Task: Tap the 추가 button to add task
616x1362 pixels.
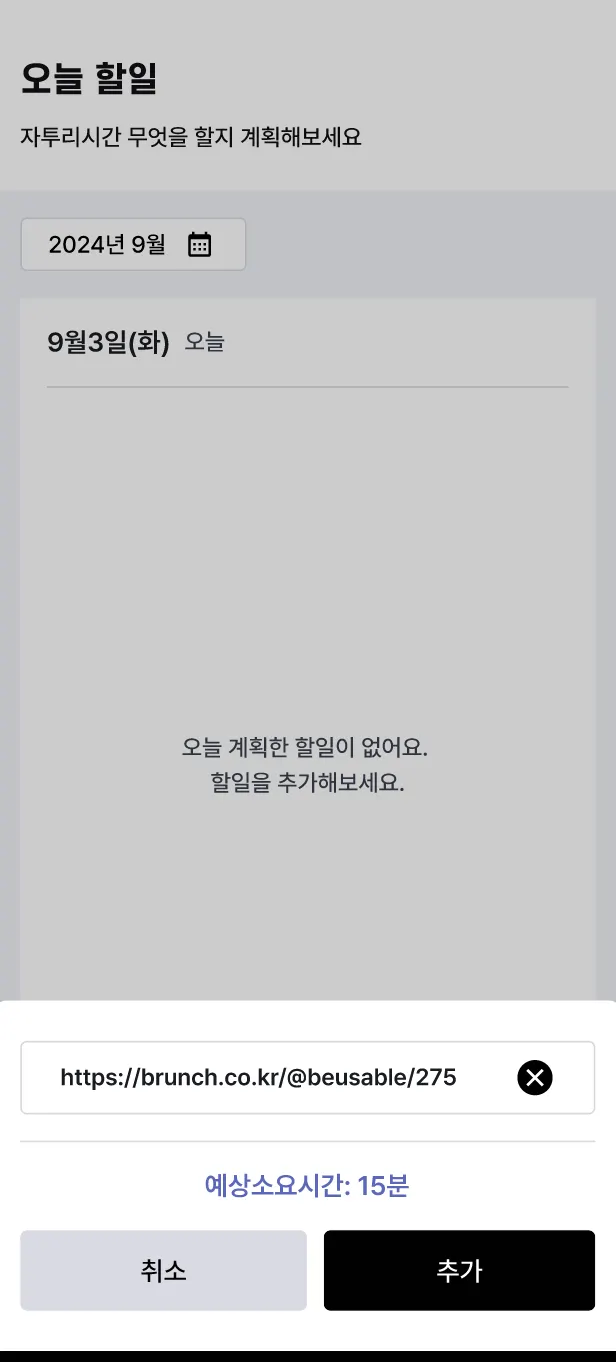Action: click(x=459, y=1270)
